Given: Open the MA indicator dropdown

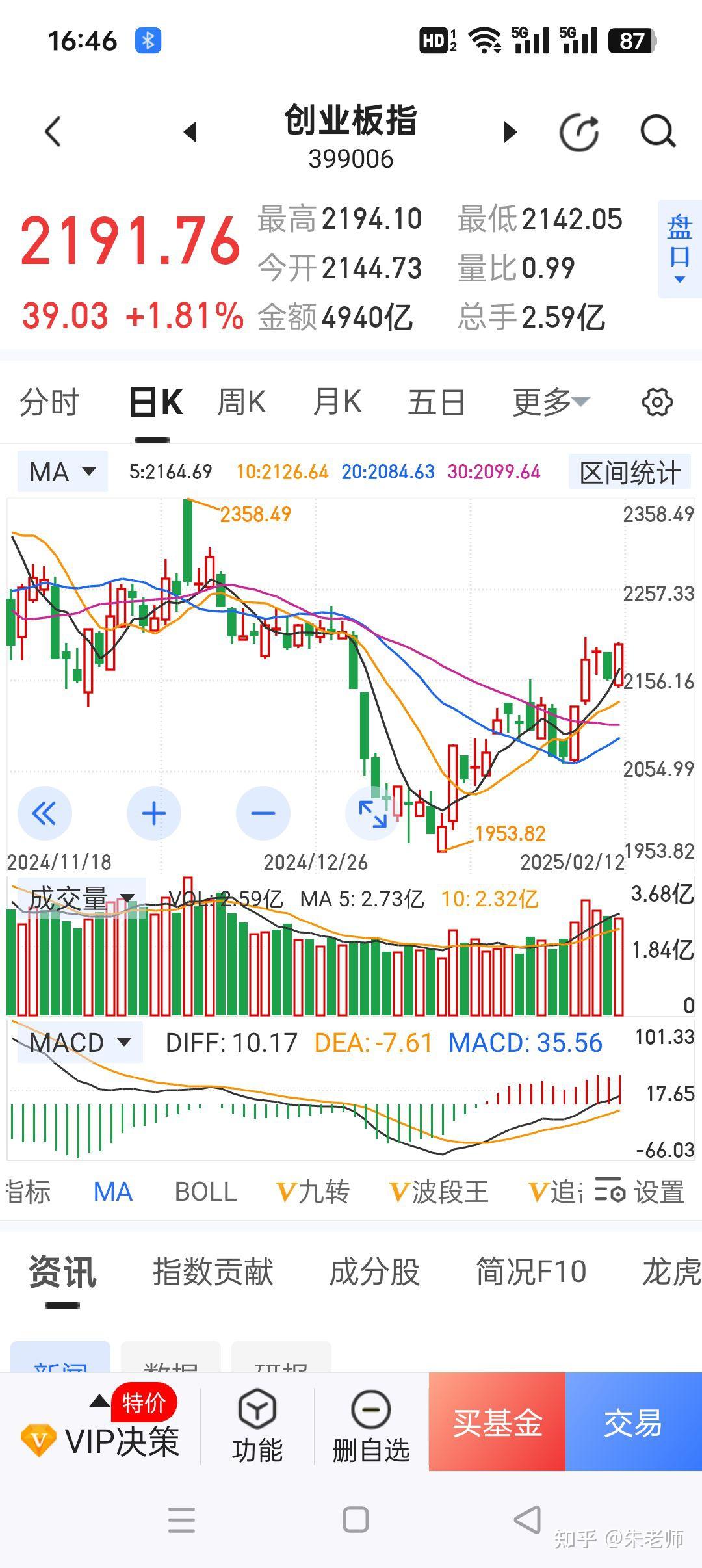Looking at the screenshot, I should [62, 471].
